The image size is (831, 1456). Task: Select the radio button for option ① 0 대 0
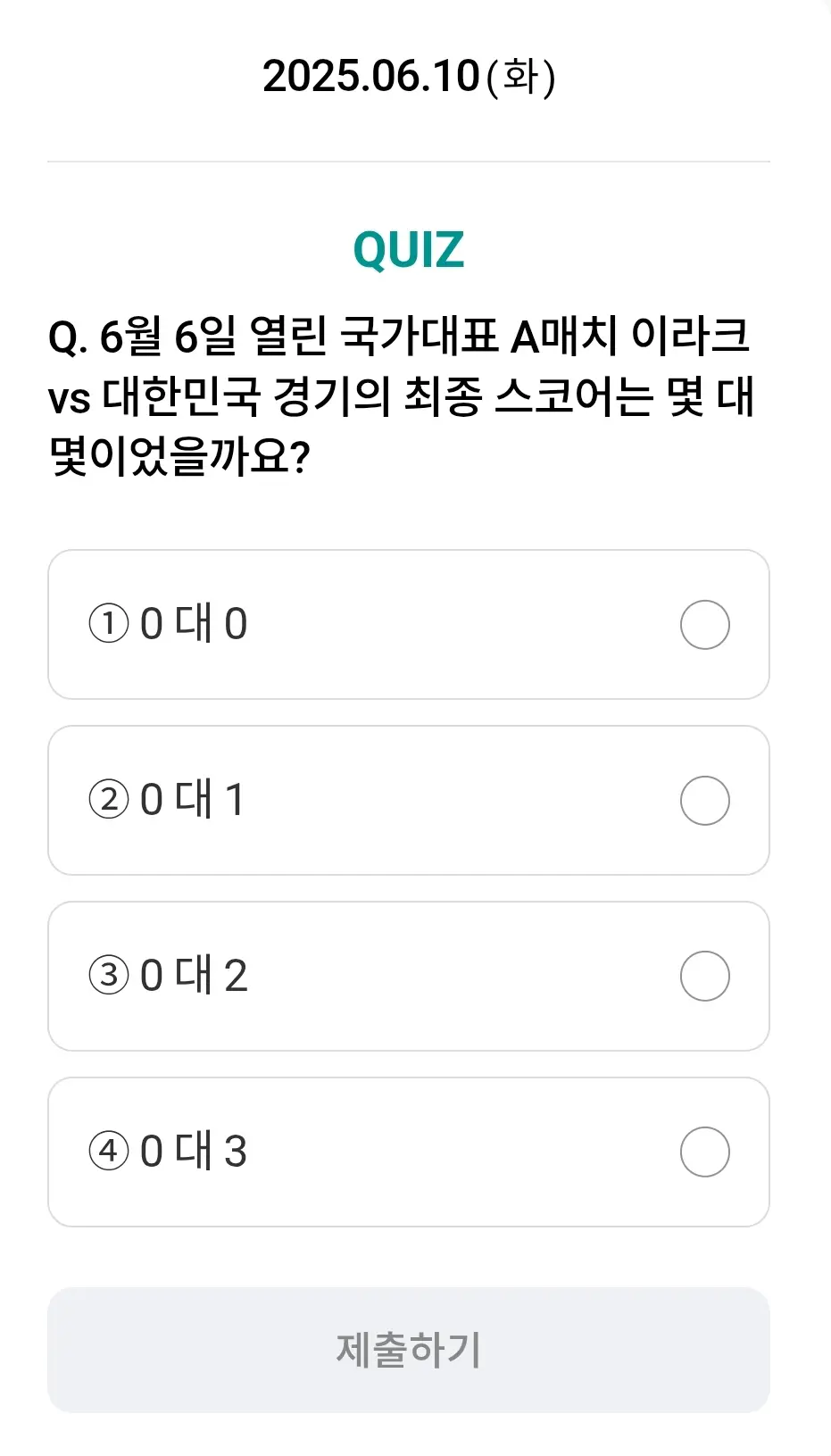(x=704, y=624)
